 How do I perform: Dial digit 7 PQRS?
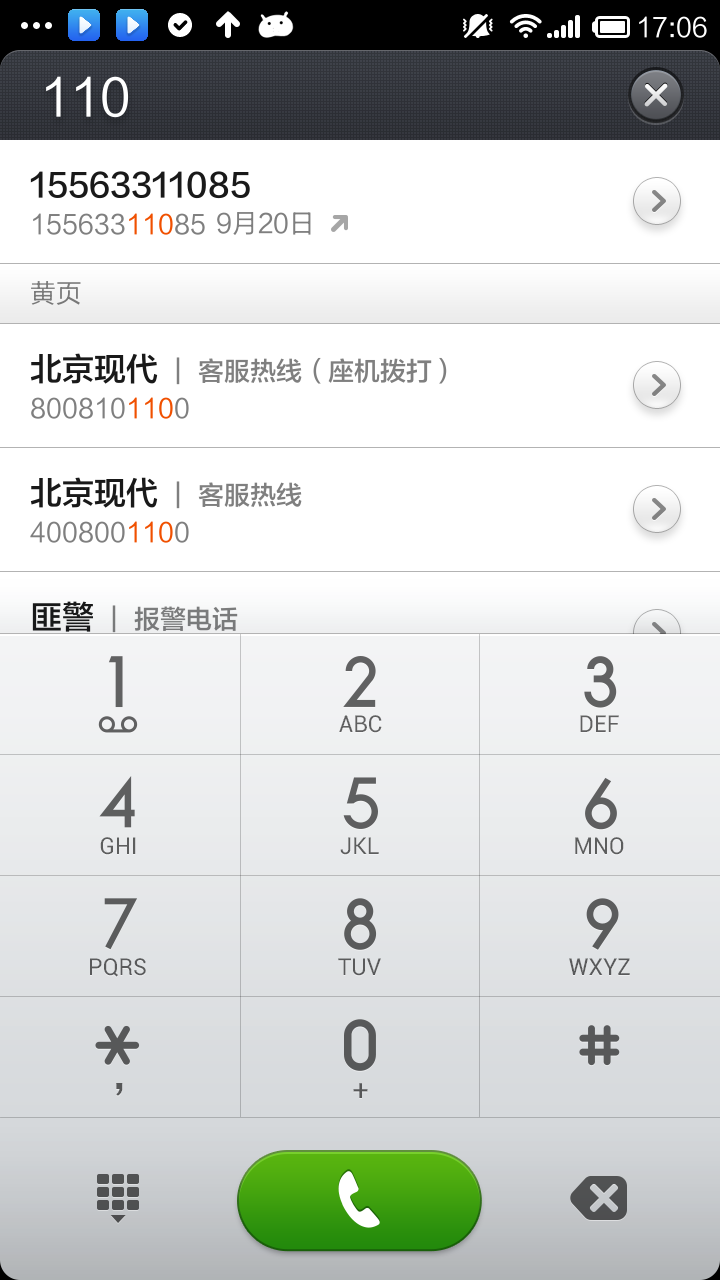click(x=120, y=937)
